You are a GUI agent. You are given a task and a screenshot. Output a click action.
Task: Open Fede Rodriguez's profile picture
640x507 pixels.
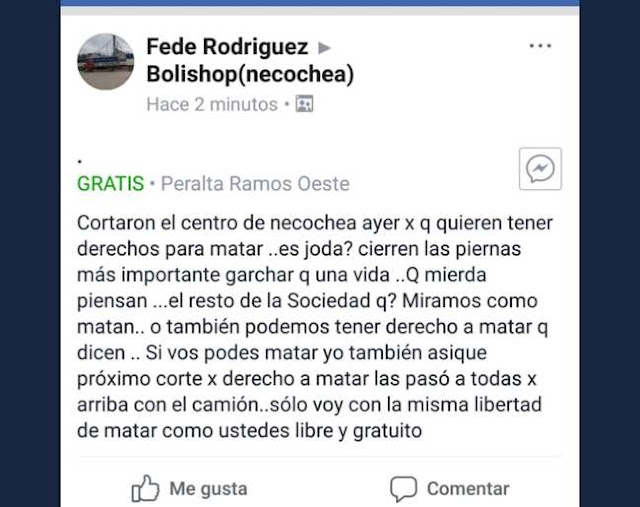[105, 62]
